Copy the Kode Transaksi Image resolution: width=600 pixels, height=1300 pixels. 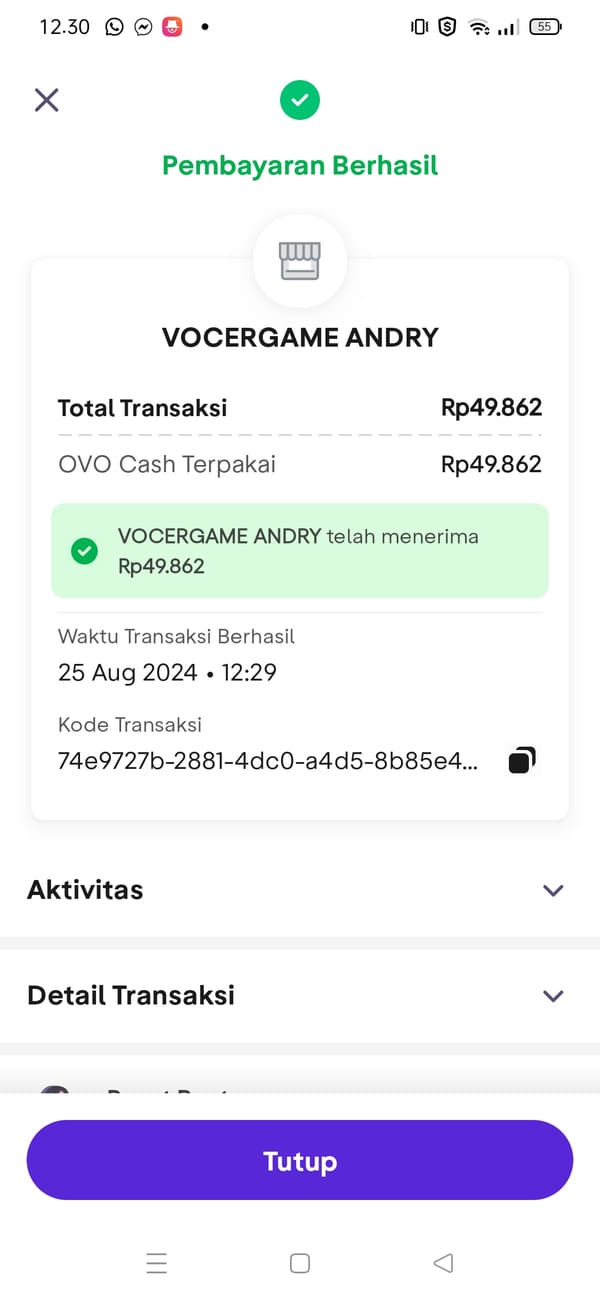522,761
